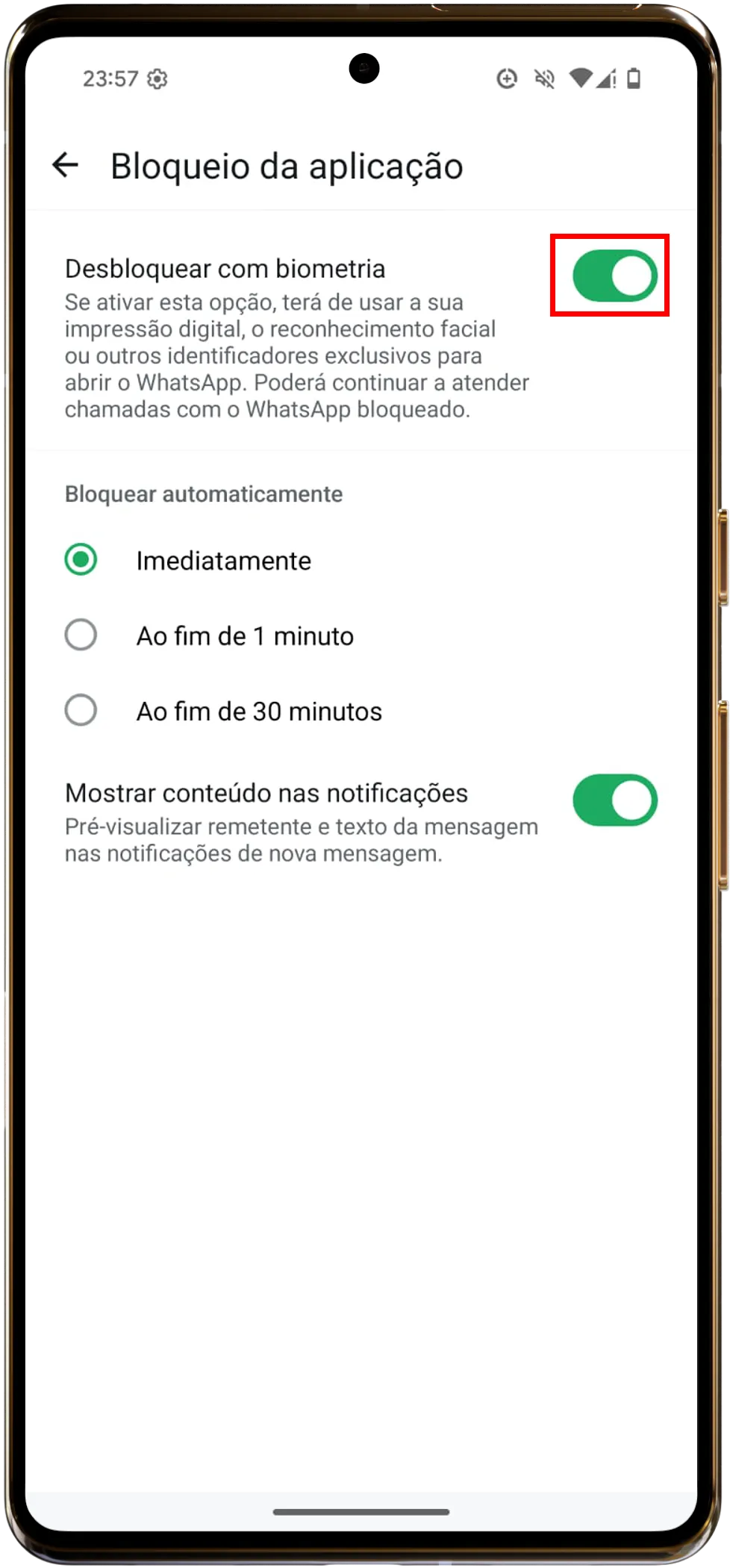Select Imediatamente auto-lock option
The height and width of the screenshot is (1568, 730).
[x=81, y=560]
